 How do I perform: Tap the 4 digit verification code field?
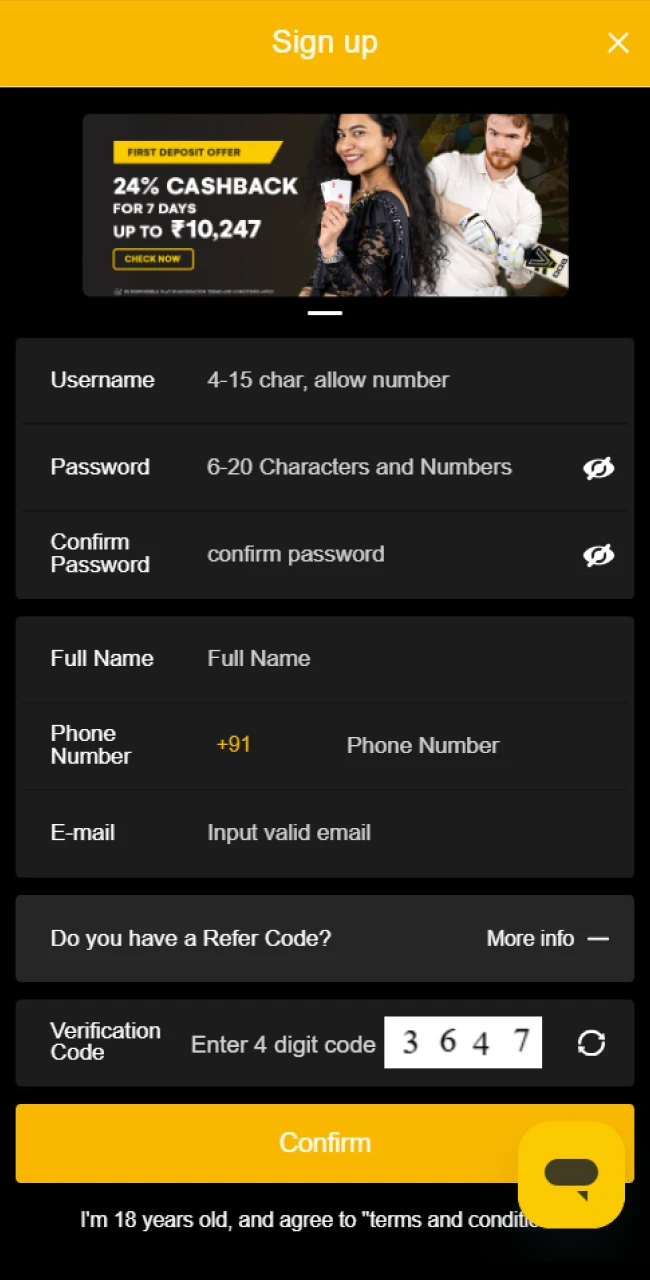pos(283,1044)
